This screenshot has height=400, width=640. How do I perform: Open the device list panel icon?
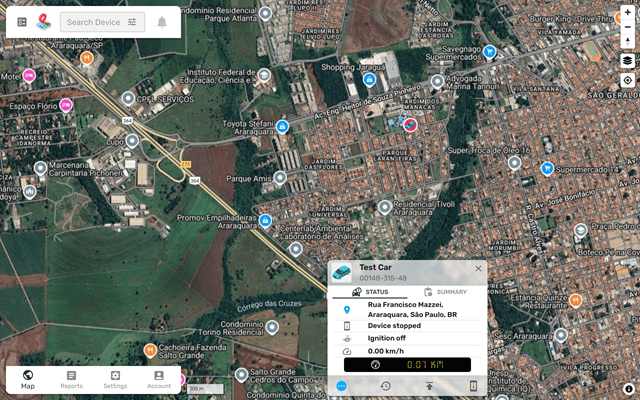tap(22, 22)
